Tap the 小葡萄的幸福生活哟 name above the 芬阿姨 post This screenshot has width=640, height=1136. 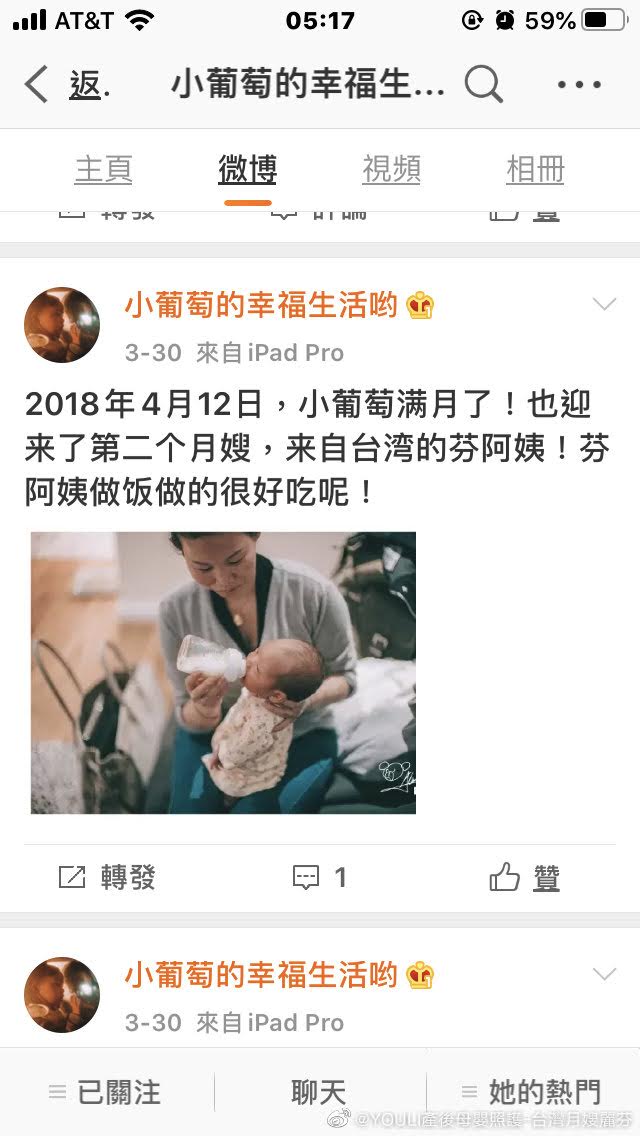tap(262, 306)
